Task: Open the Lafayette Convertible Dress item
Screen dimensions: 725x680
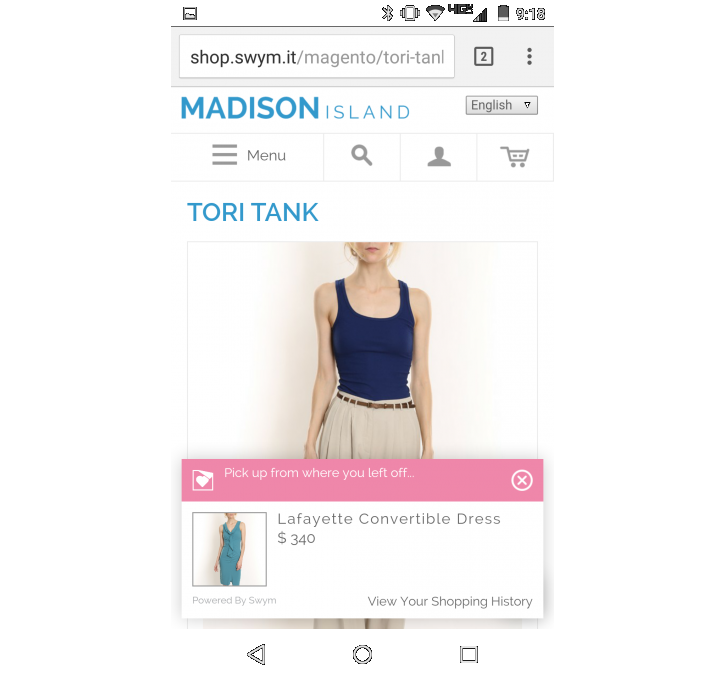Action: coord(388,519)
